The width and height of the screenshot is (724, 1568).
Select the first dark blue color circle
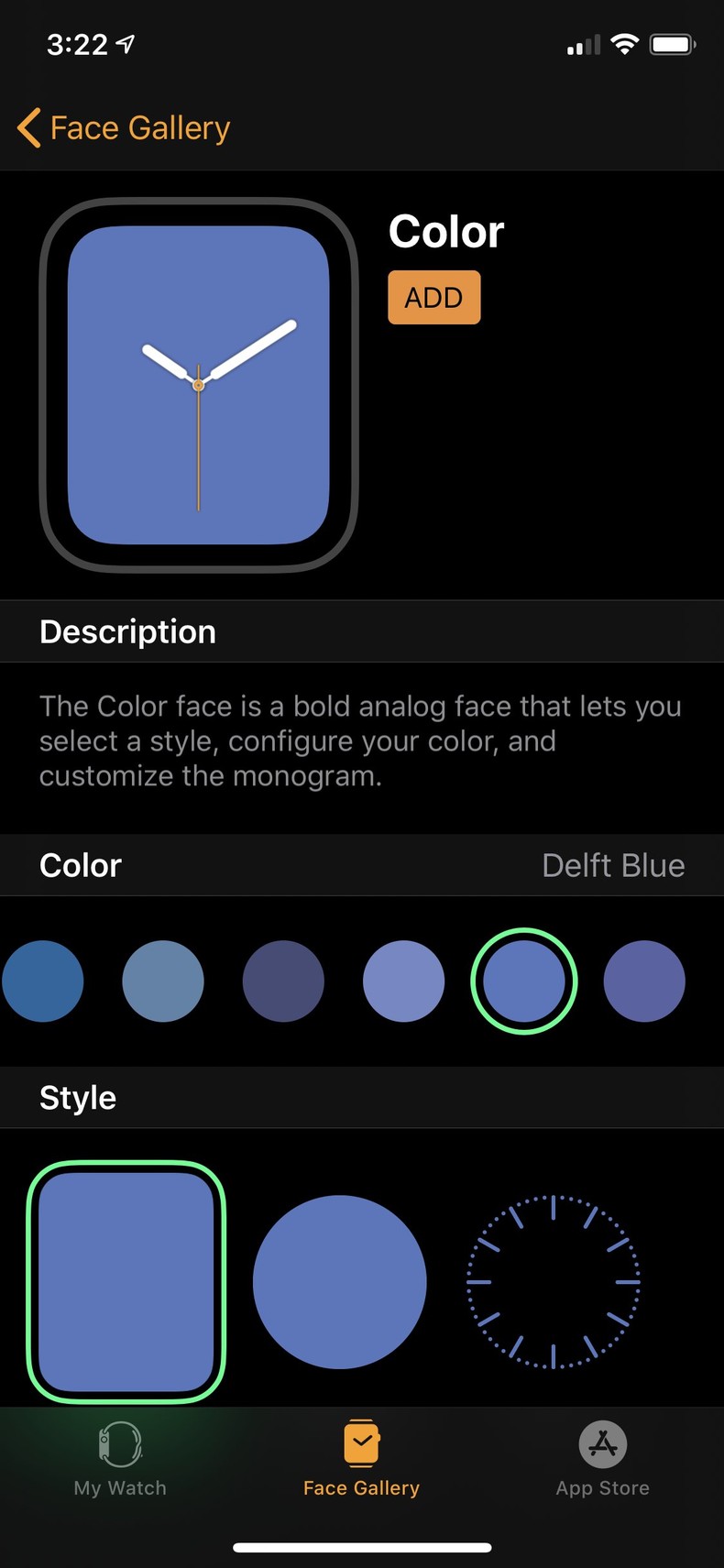click(x=42, y=981)
